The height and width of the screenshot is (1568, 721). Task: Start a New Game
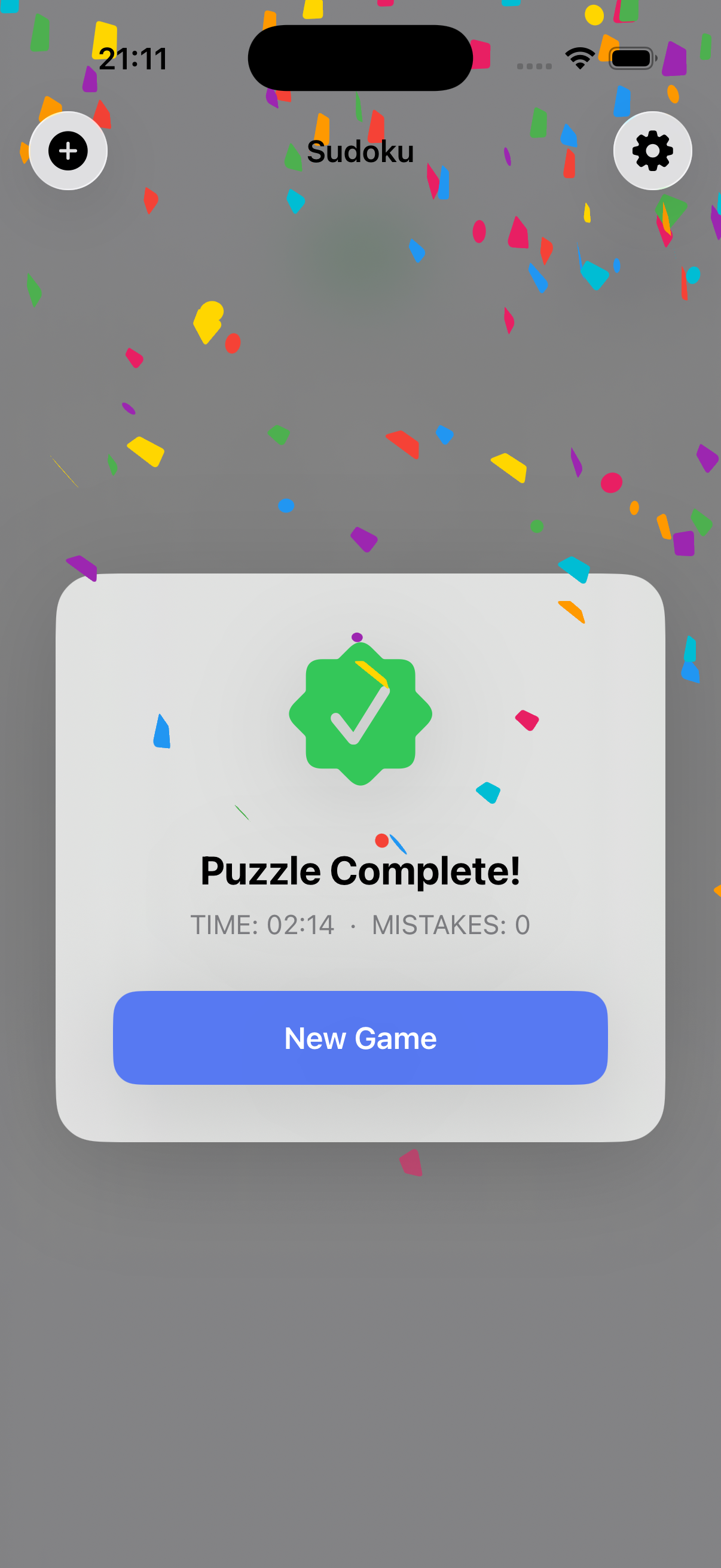(x=360, y=1038)
